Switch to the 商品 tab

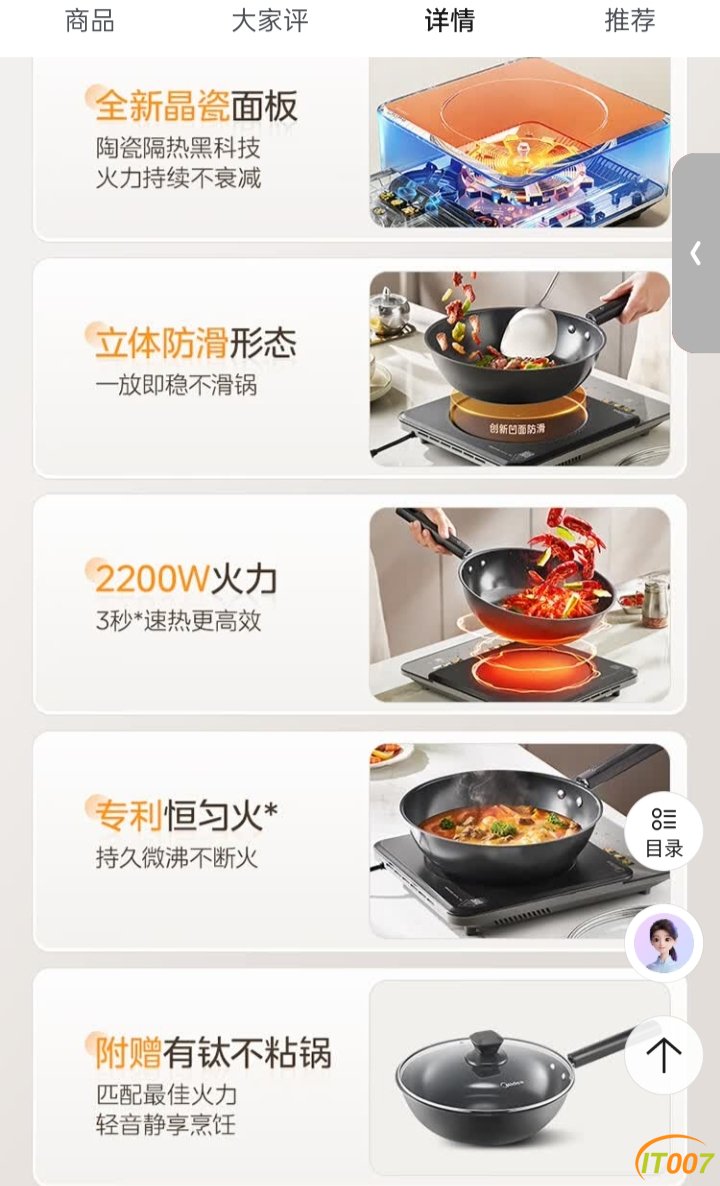click(90, 20)
